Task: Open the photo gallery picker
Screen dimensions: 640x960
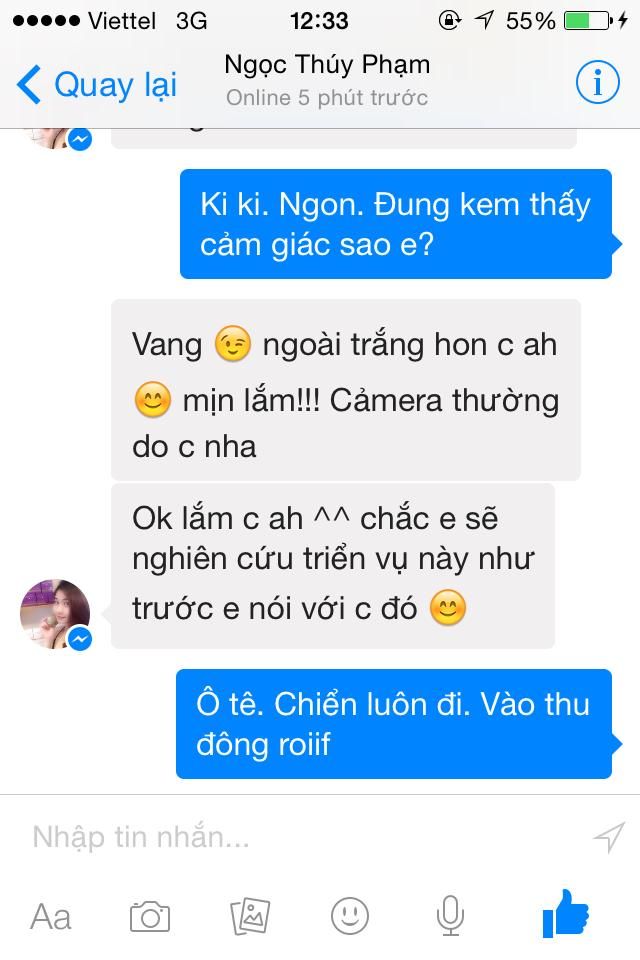Action: click(x=250, y=915)
